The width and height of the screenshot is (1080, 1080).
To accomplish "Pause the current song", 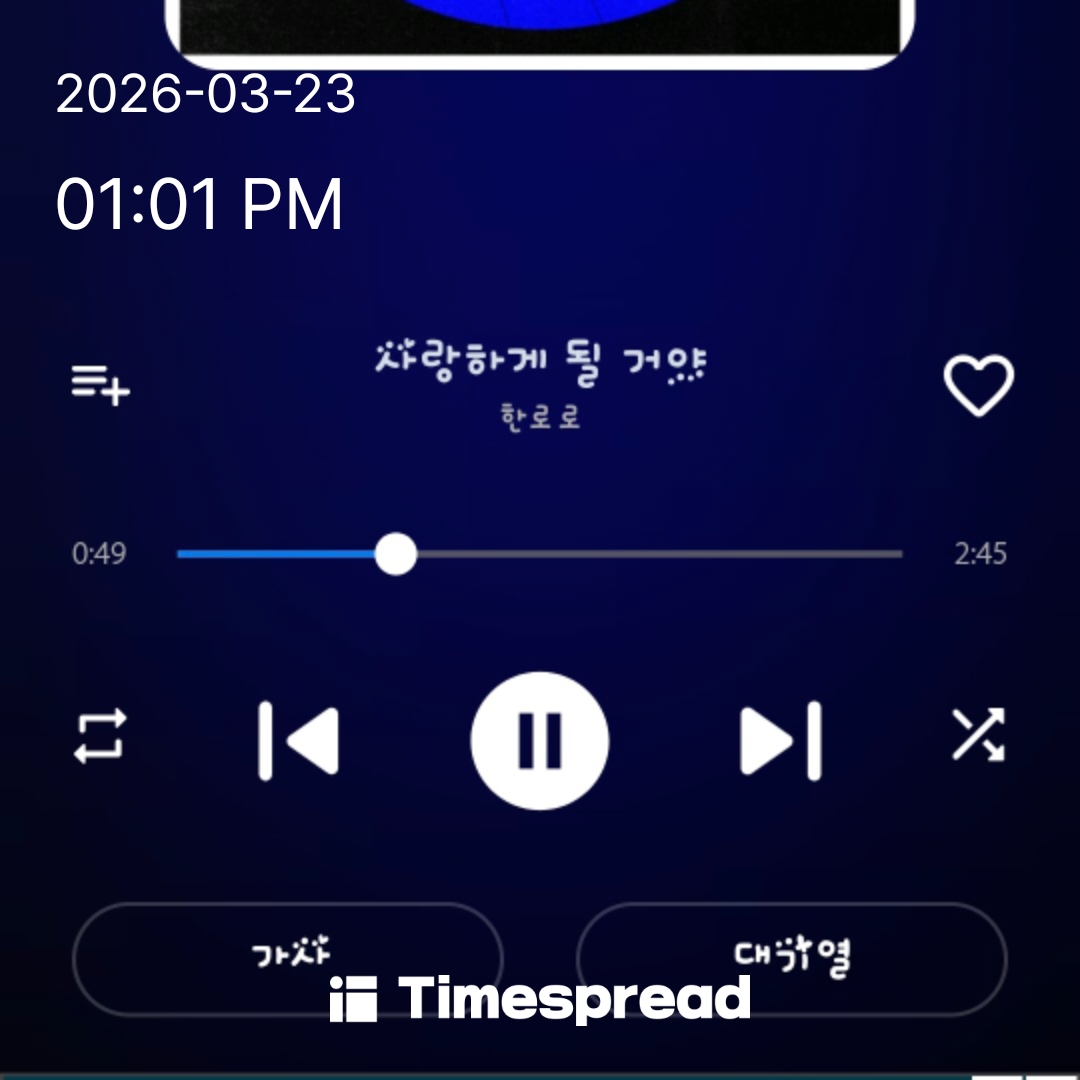I will [540, 740].
